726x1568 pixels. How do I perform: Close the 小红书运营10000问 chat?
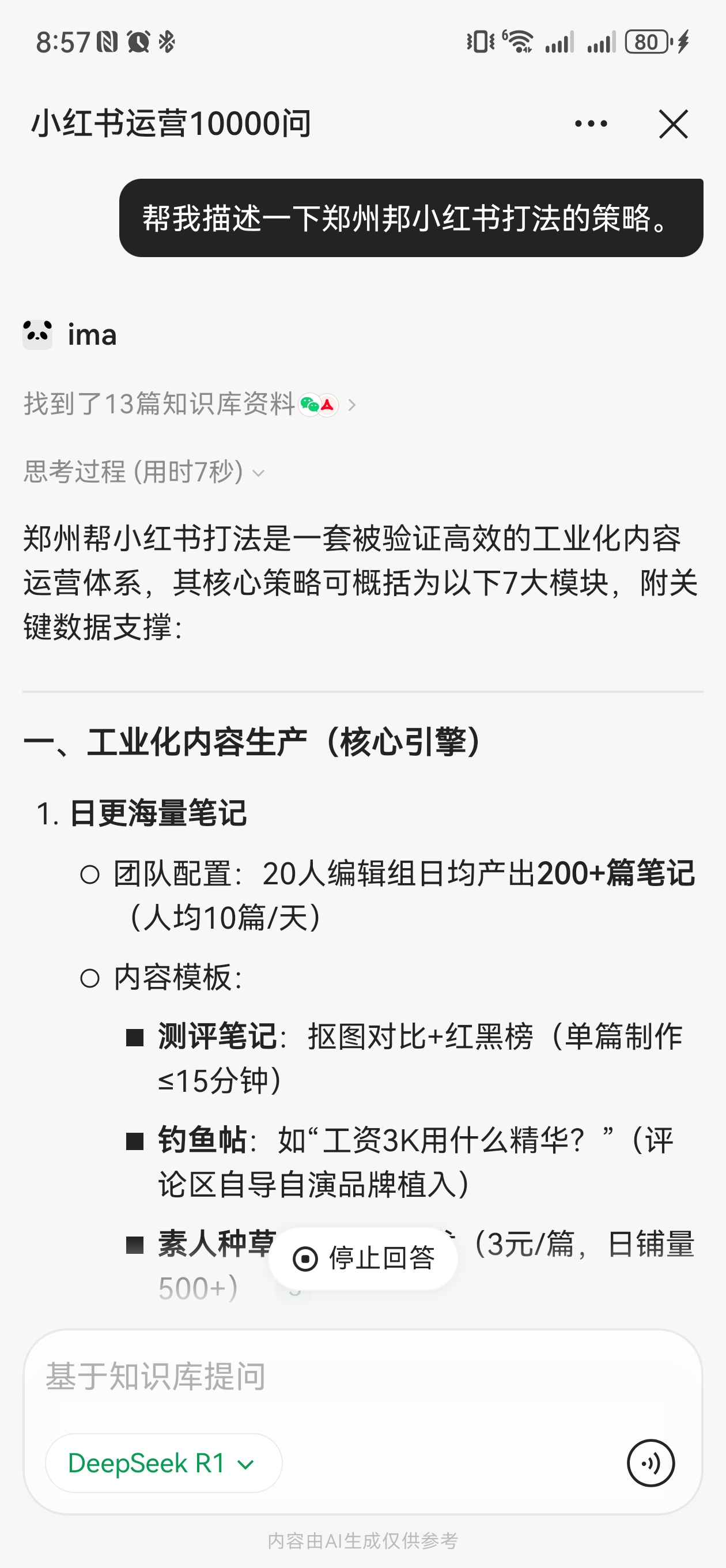[673, 124]
